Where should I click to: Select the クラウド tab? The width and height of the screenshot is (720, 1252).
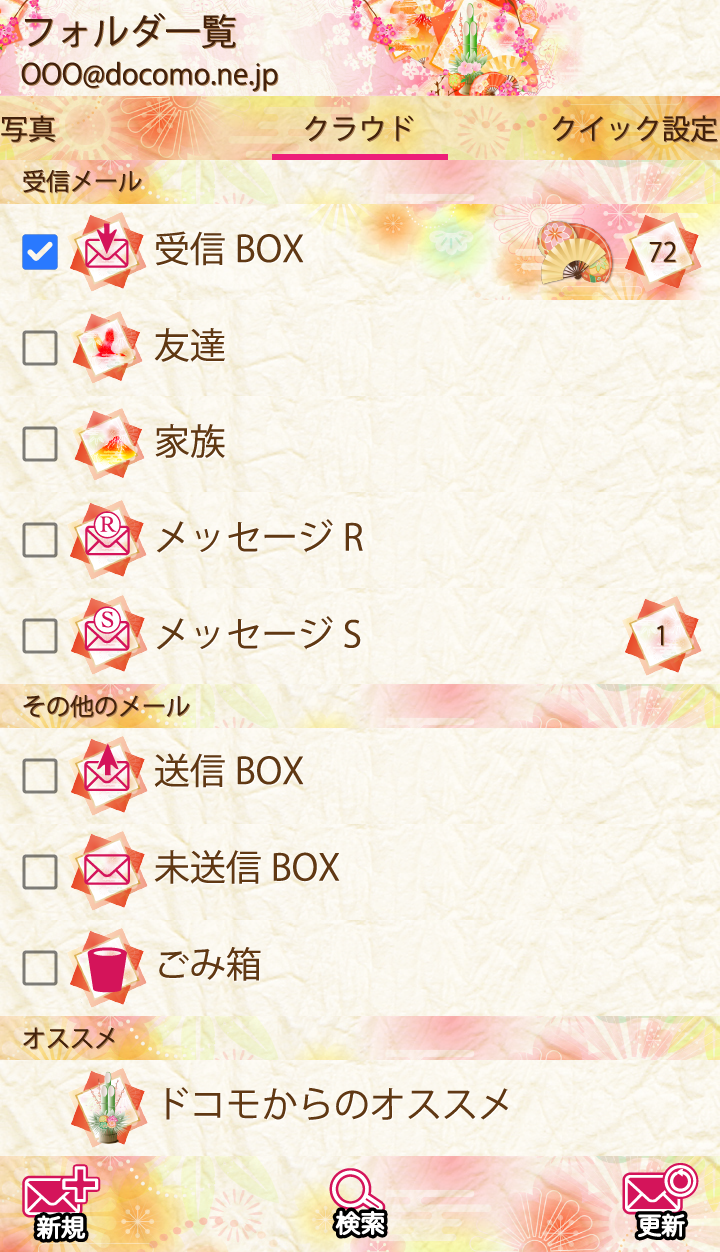tap(359, 129)
